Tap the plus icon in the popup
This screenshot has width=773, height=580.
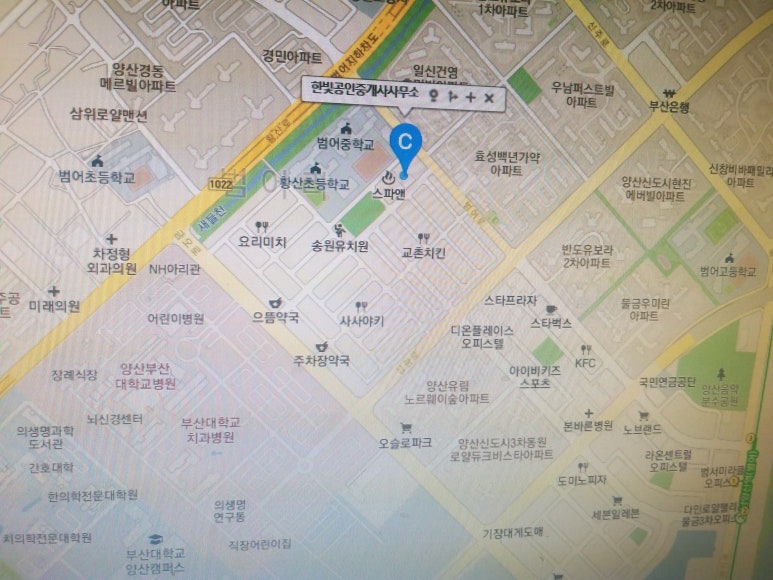470,97
